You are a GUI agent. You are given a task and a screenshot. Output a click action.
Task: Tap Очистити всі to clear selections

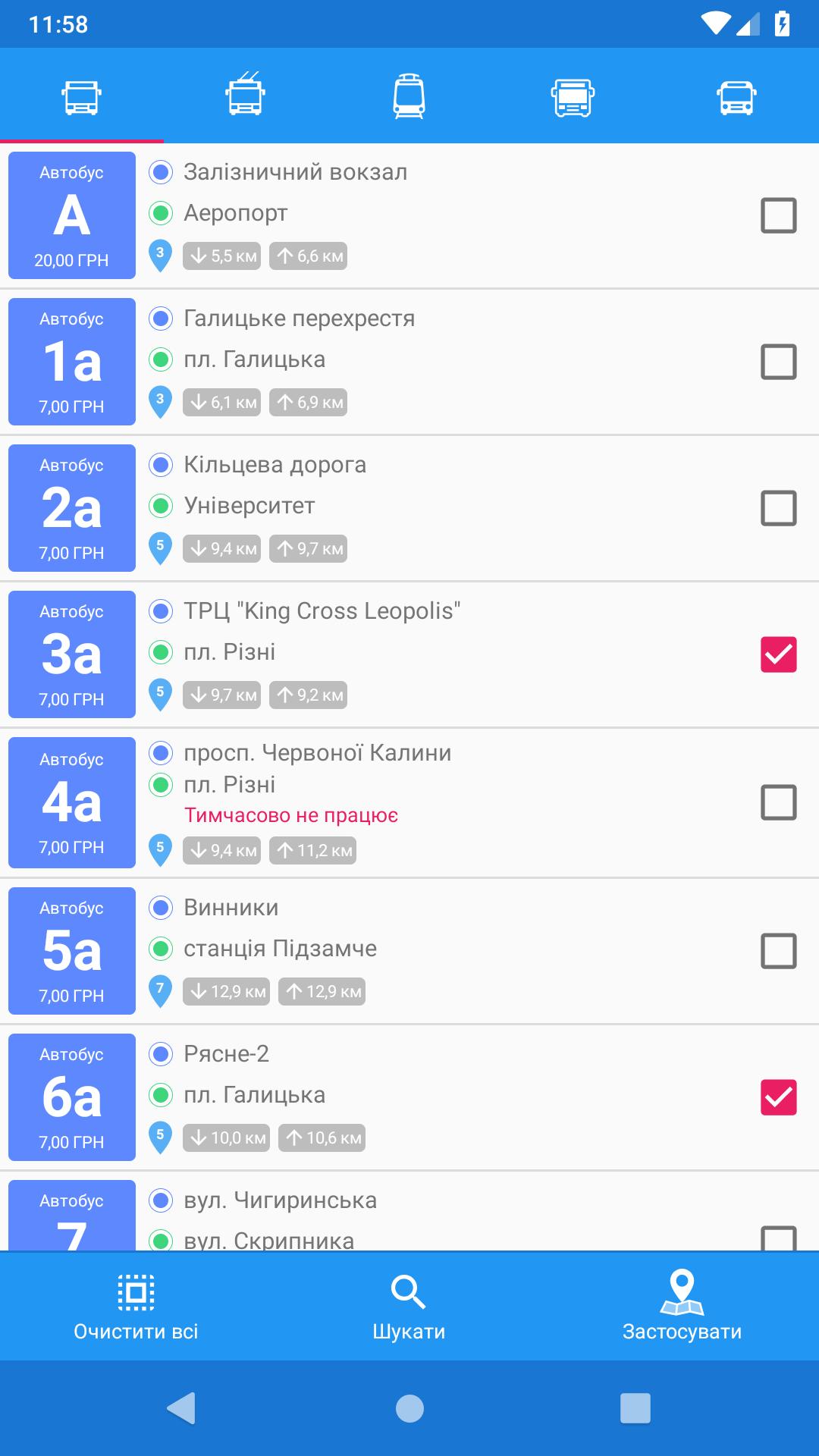click(x=136, y=1306)
